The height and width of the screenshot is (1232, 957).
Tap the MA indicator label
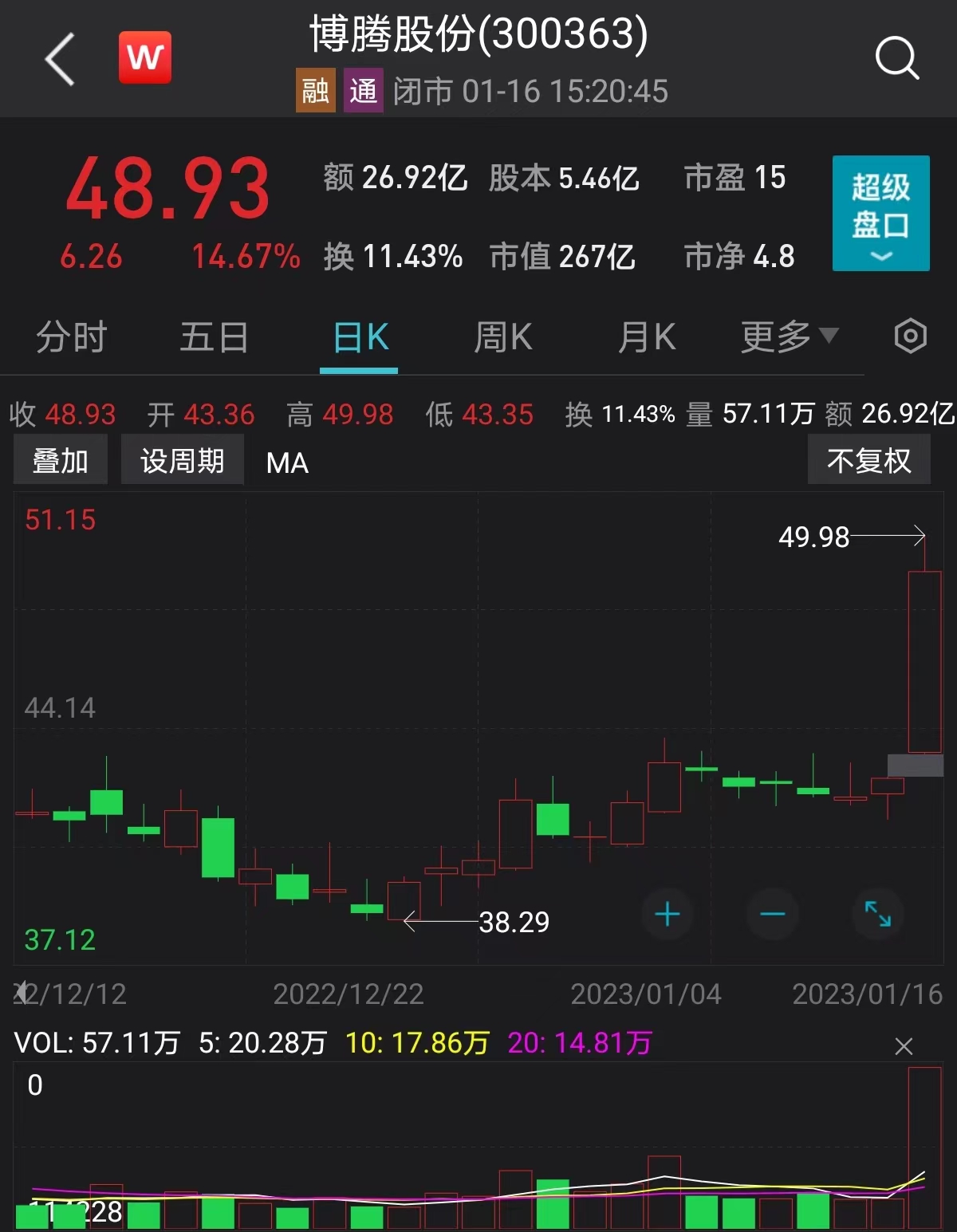pyautogui.click(x=287, y=462)
